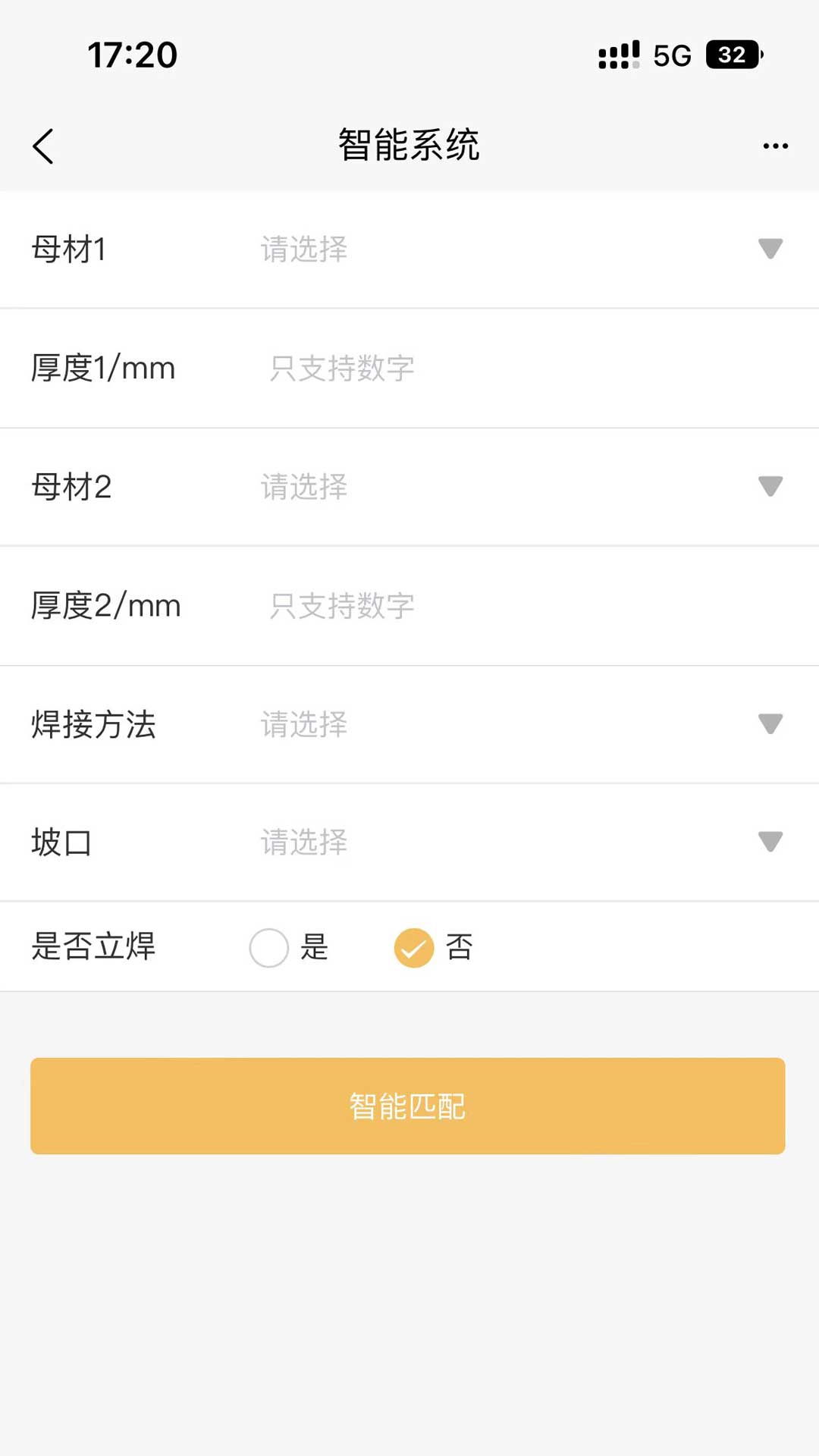
Task: Tap the orange match button background
Action: pos(409,1106)
